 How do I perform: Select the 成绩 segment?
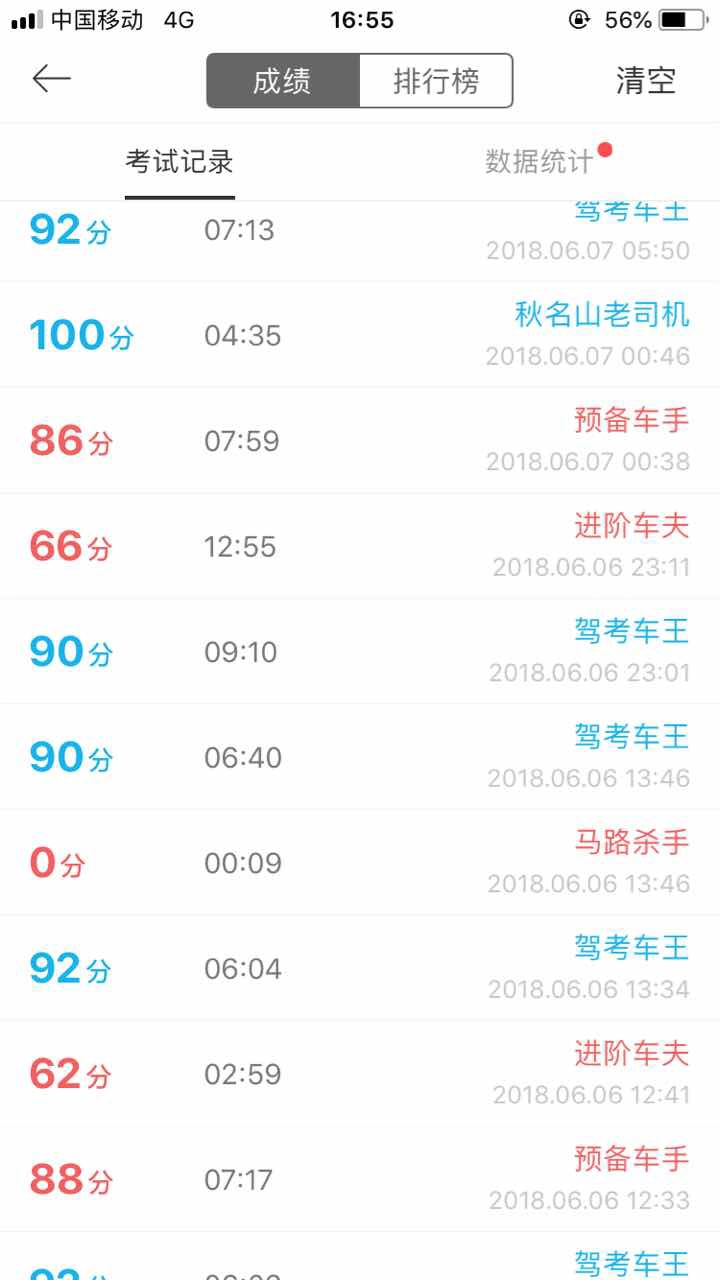tap(283, 81)
